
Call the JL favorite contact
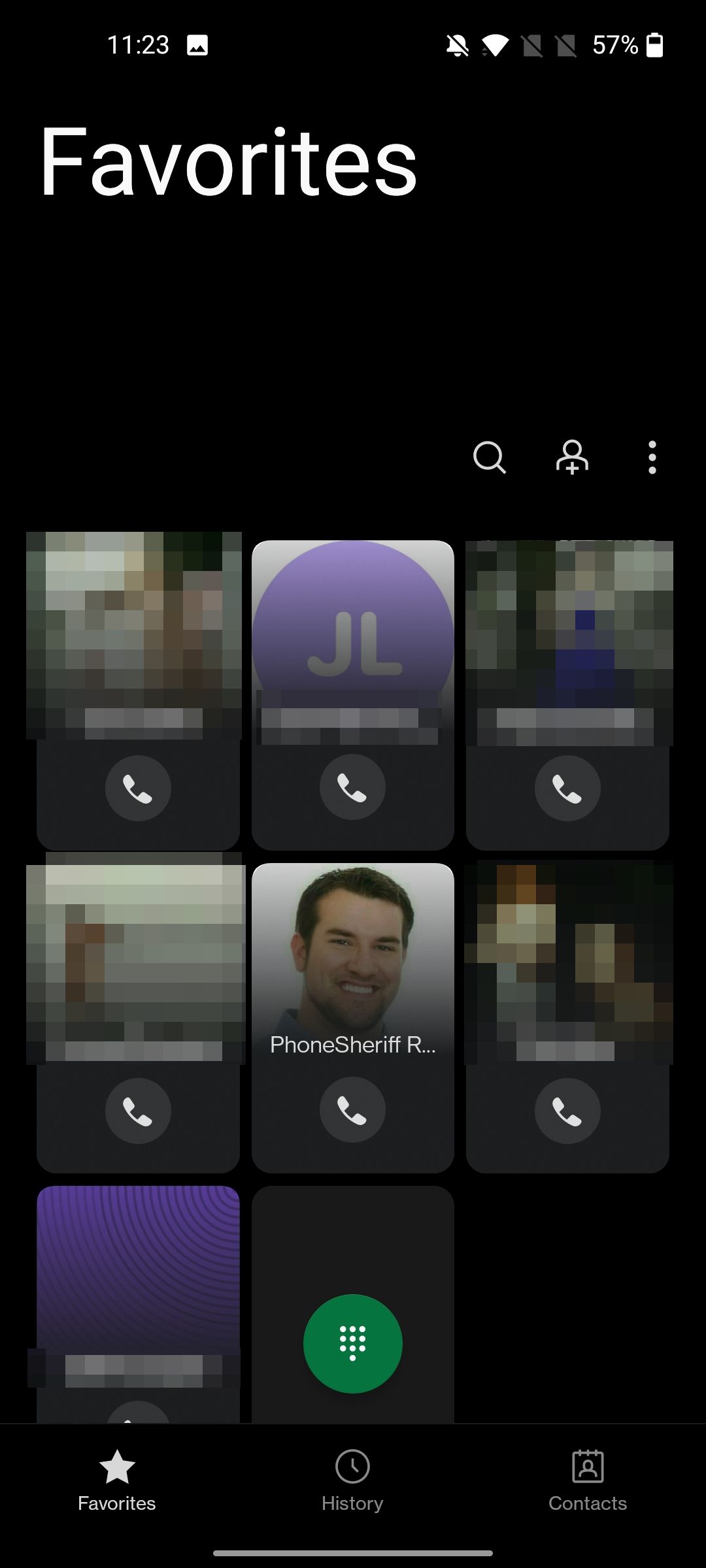pyautogui.click(x=352, y=787)
